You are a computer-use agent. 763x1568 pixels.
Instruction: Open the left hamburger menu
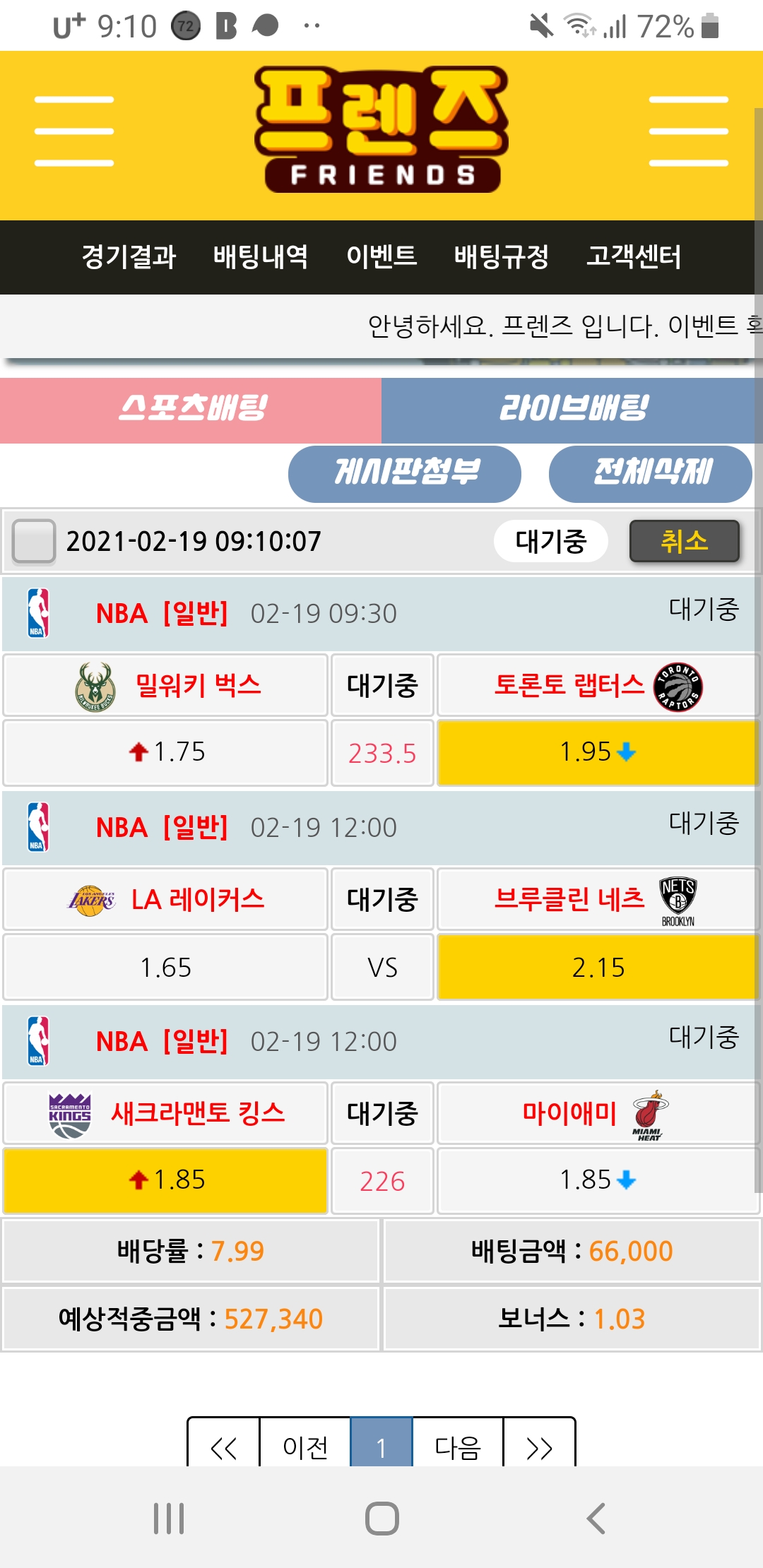tap(74, 131)
